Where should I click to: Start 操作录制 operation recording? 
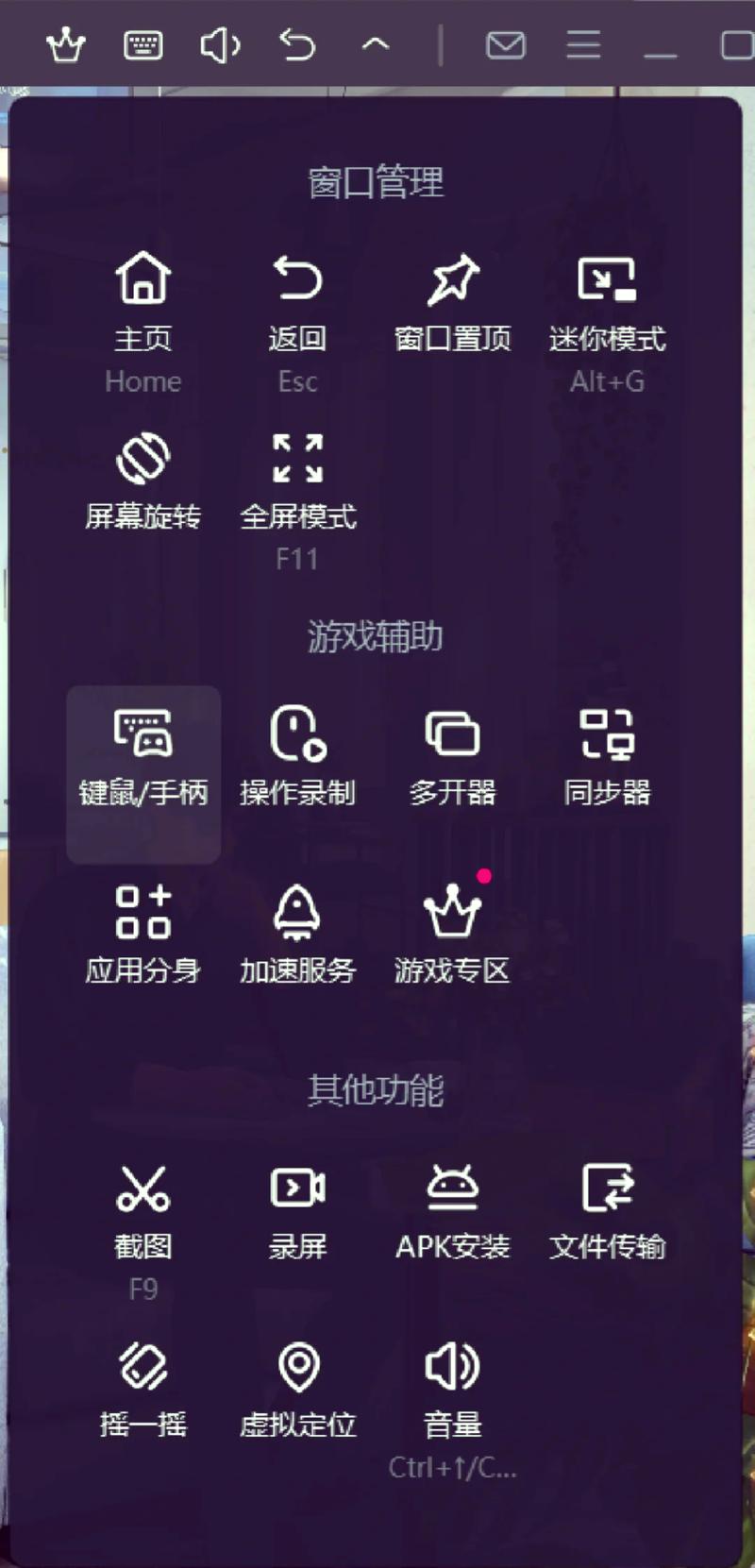click(297, 755)
